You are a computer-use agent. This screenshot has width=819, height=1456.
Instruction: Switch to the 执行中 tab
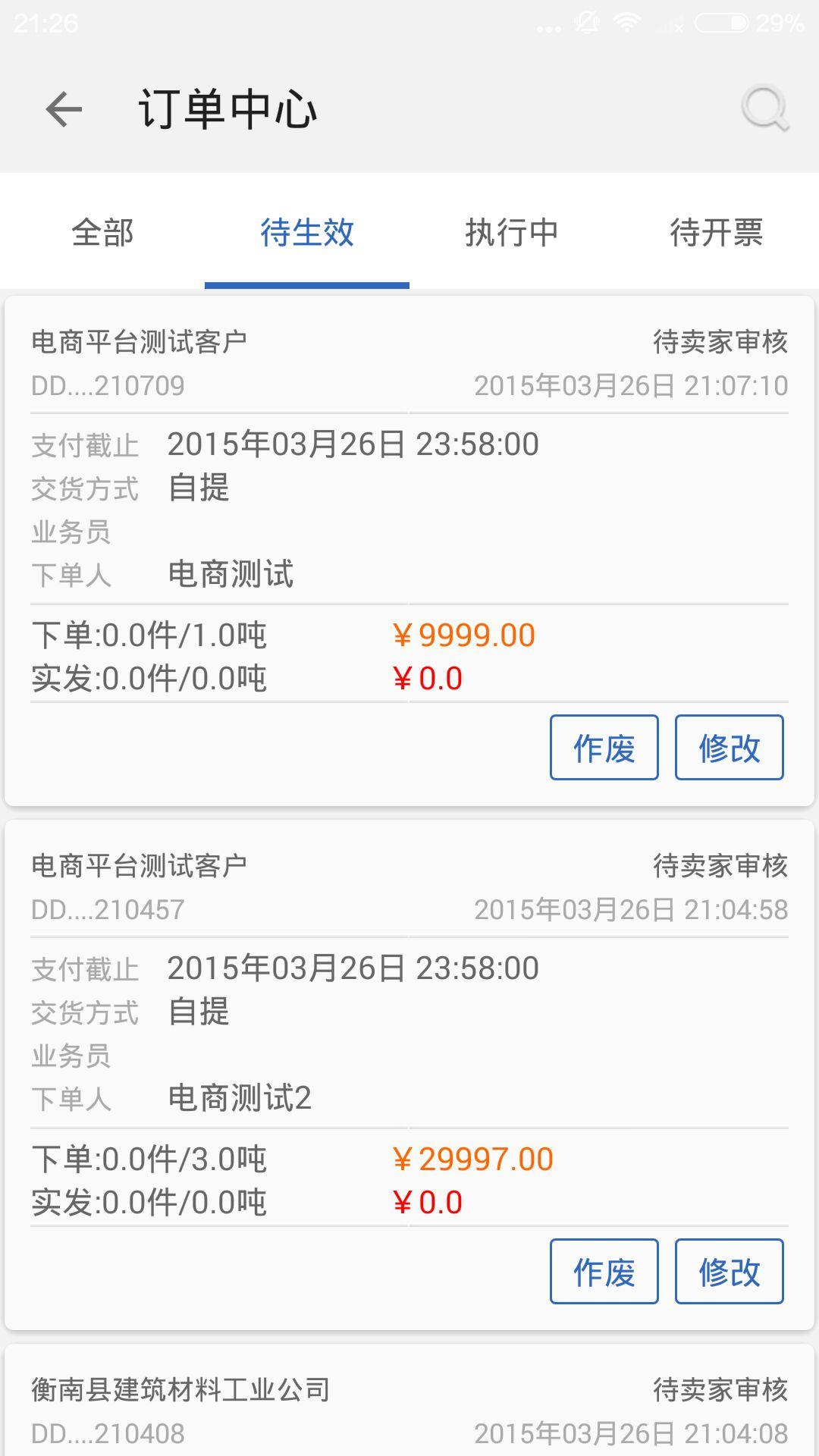coord(512,232)
